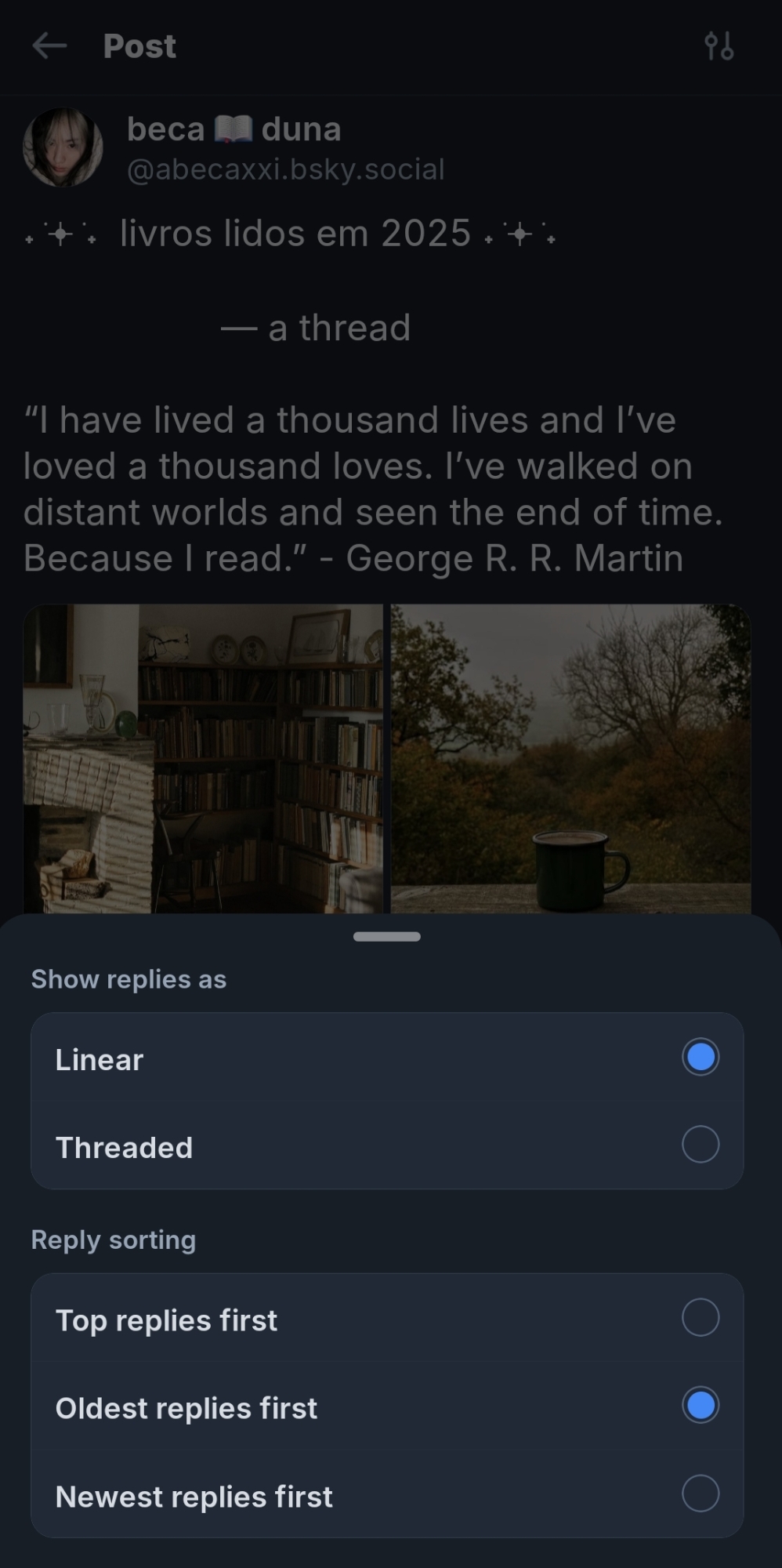Tap the bottom sheet drag handle
782x1568 pixels.
tap(387, 937)
